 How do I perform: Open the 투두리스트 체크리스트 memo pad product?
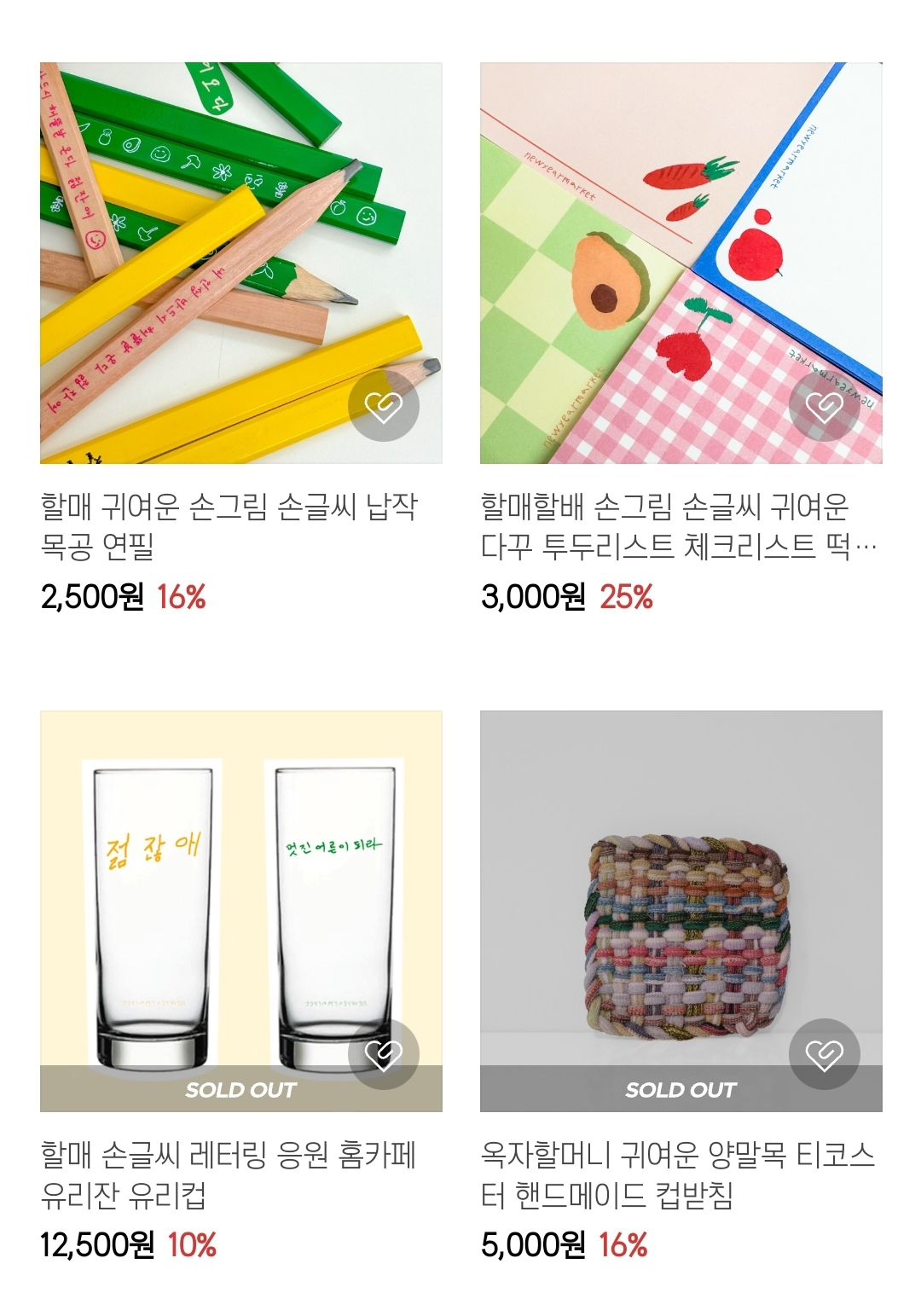pos(681,263)
